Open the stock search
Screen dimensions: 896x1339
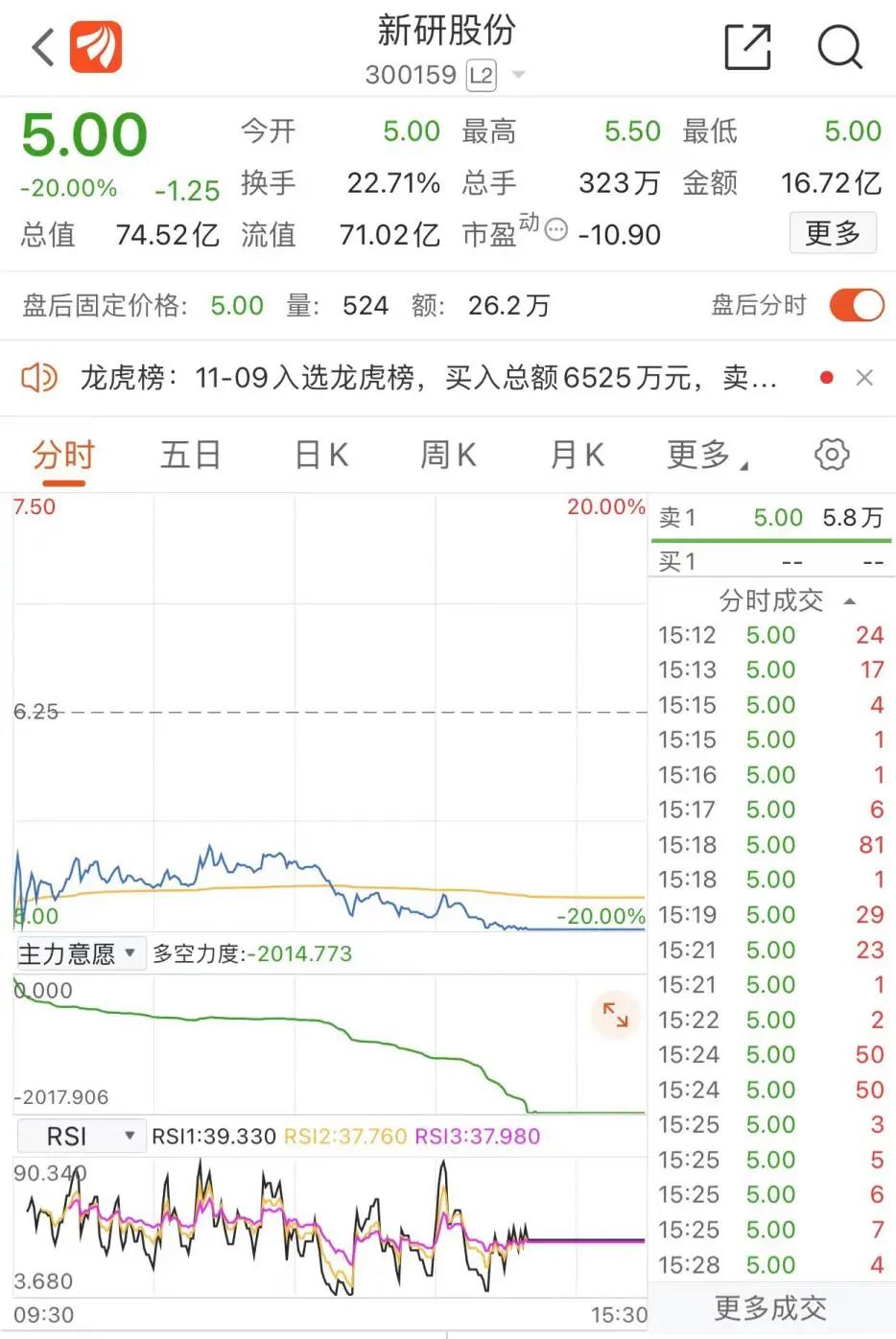point(839,47)
